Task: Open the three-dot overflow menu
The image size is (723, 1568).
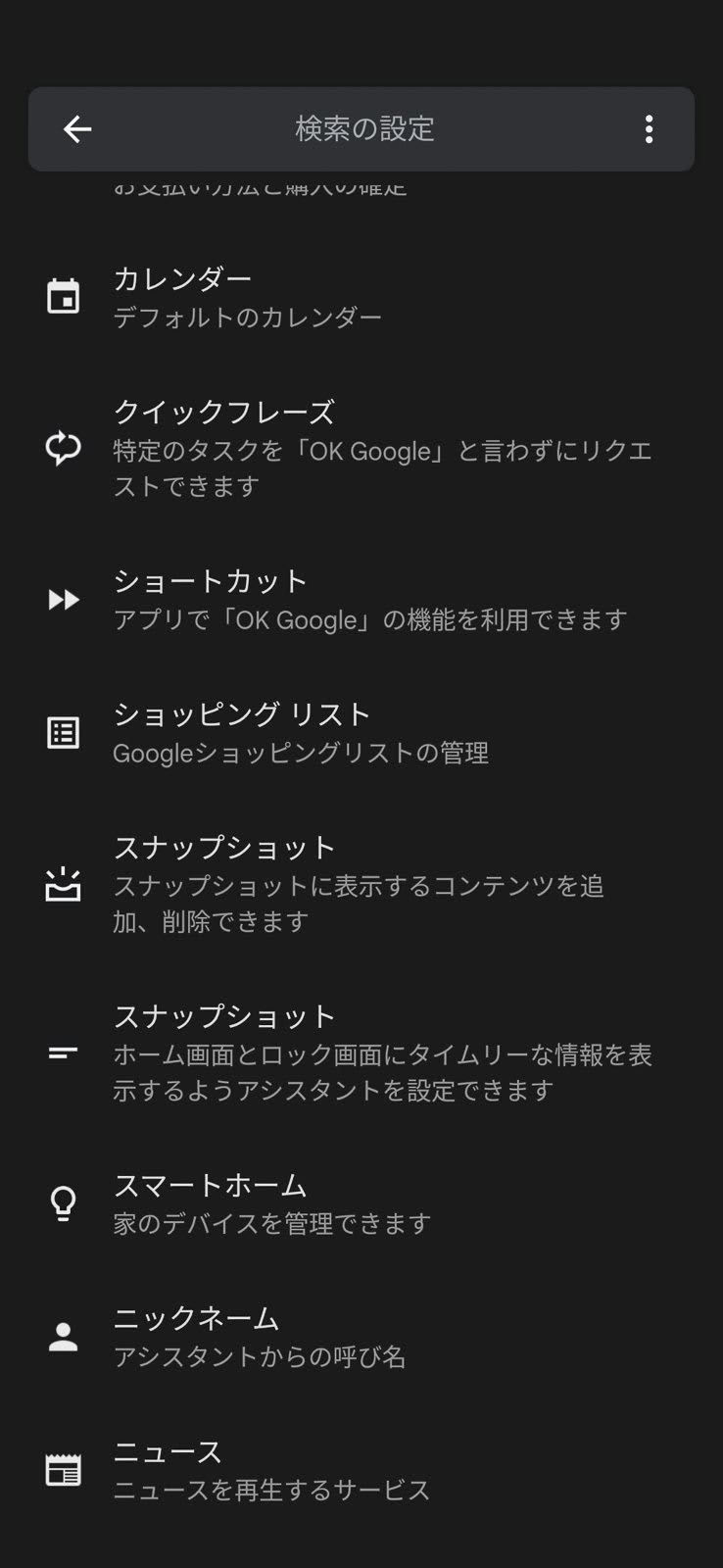Action: coord(649,129)
